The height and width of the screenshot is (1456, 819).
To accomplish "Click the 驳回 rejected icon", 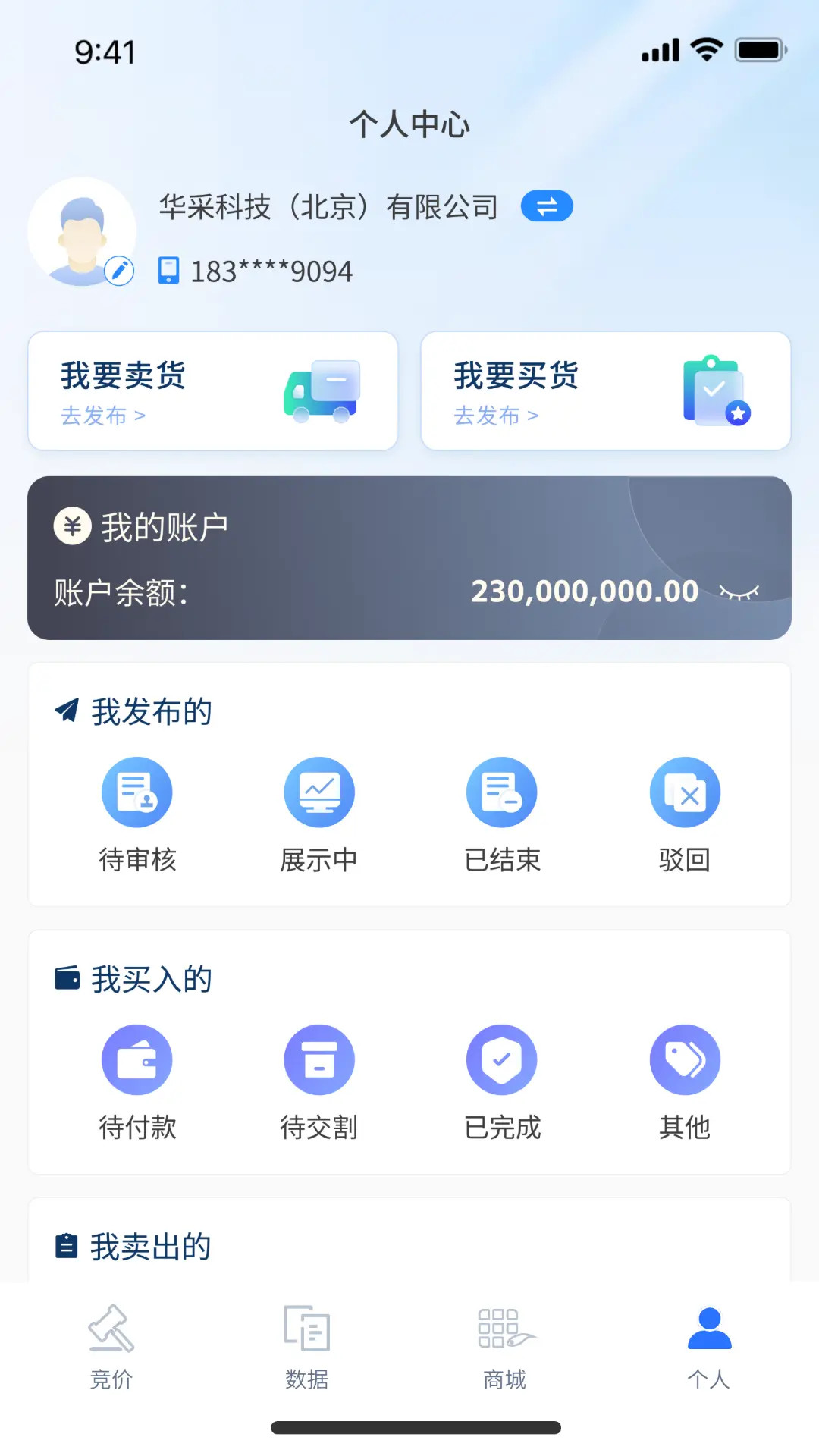I will pyautogui.click(x=685, y=791).
